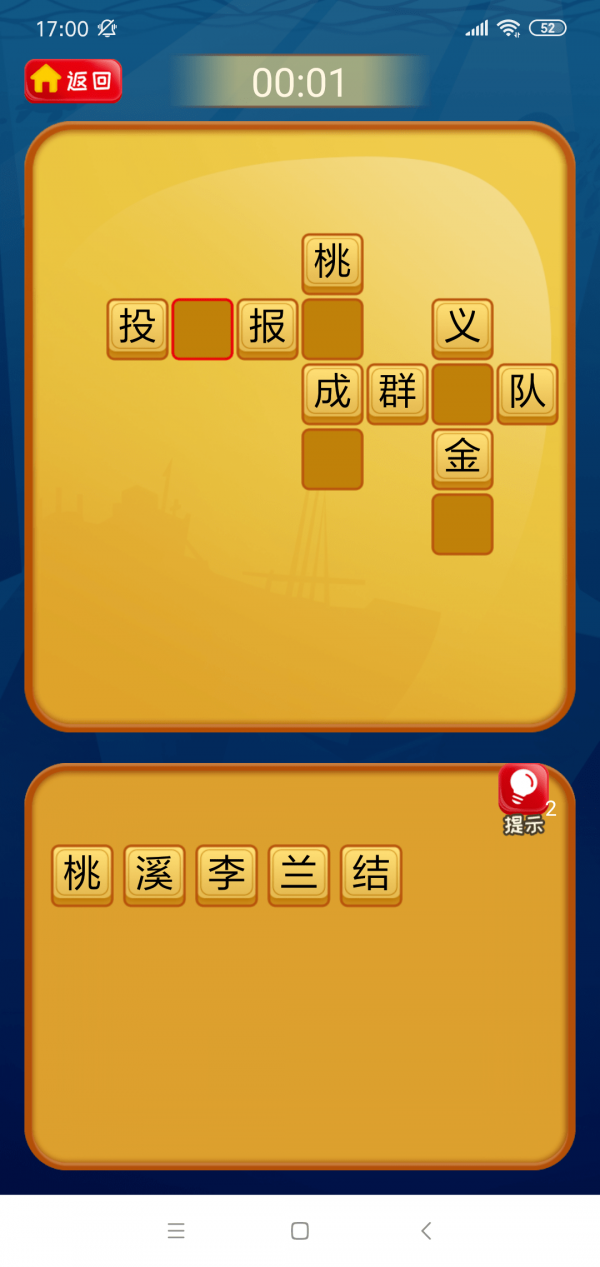Use the 提示 hint lightbulb
The image size is (600, 1267).
523,797
